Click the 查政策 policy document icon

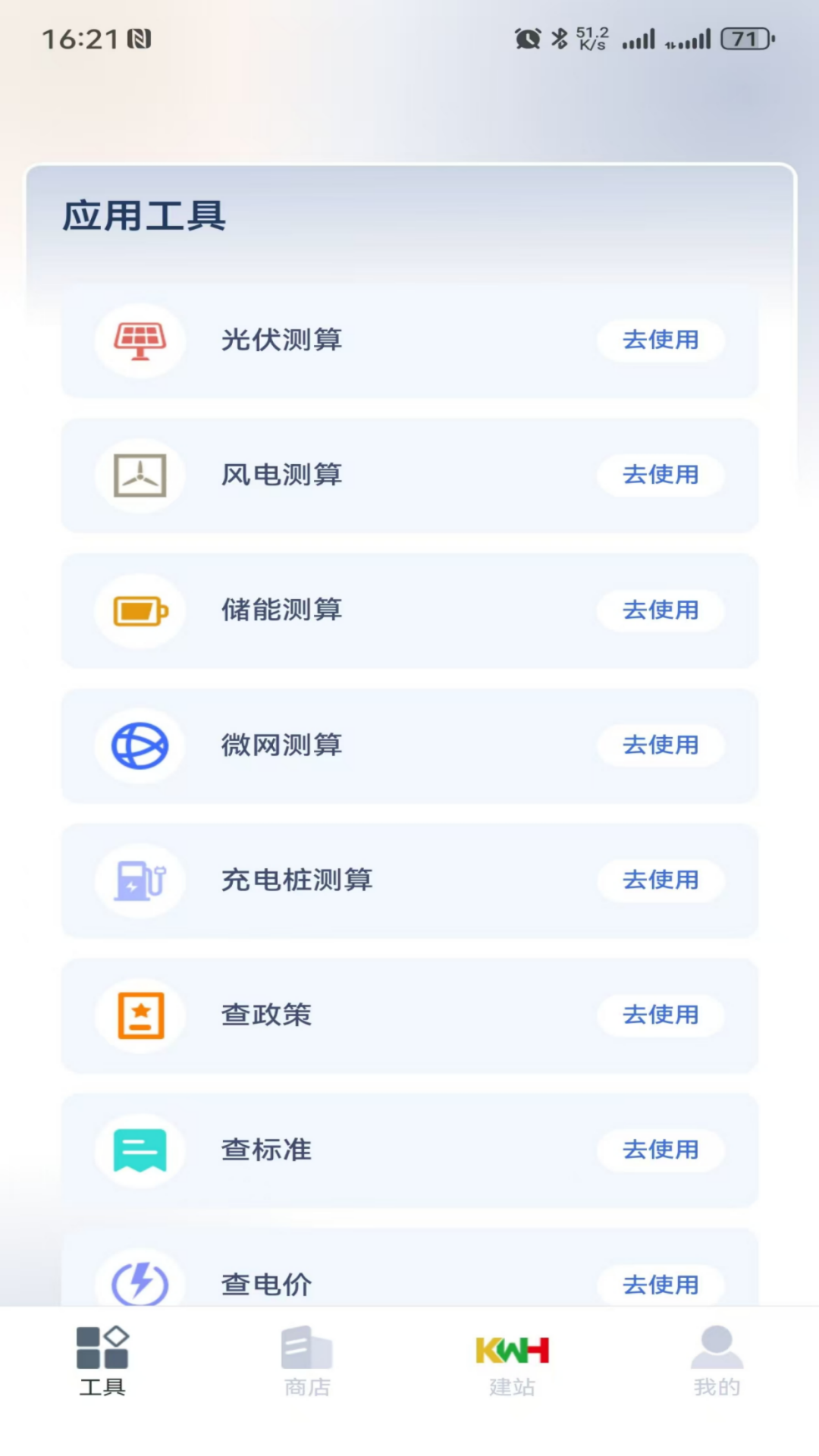(x=139, y=1015)
